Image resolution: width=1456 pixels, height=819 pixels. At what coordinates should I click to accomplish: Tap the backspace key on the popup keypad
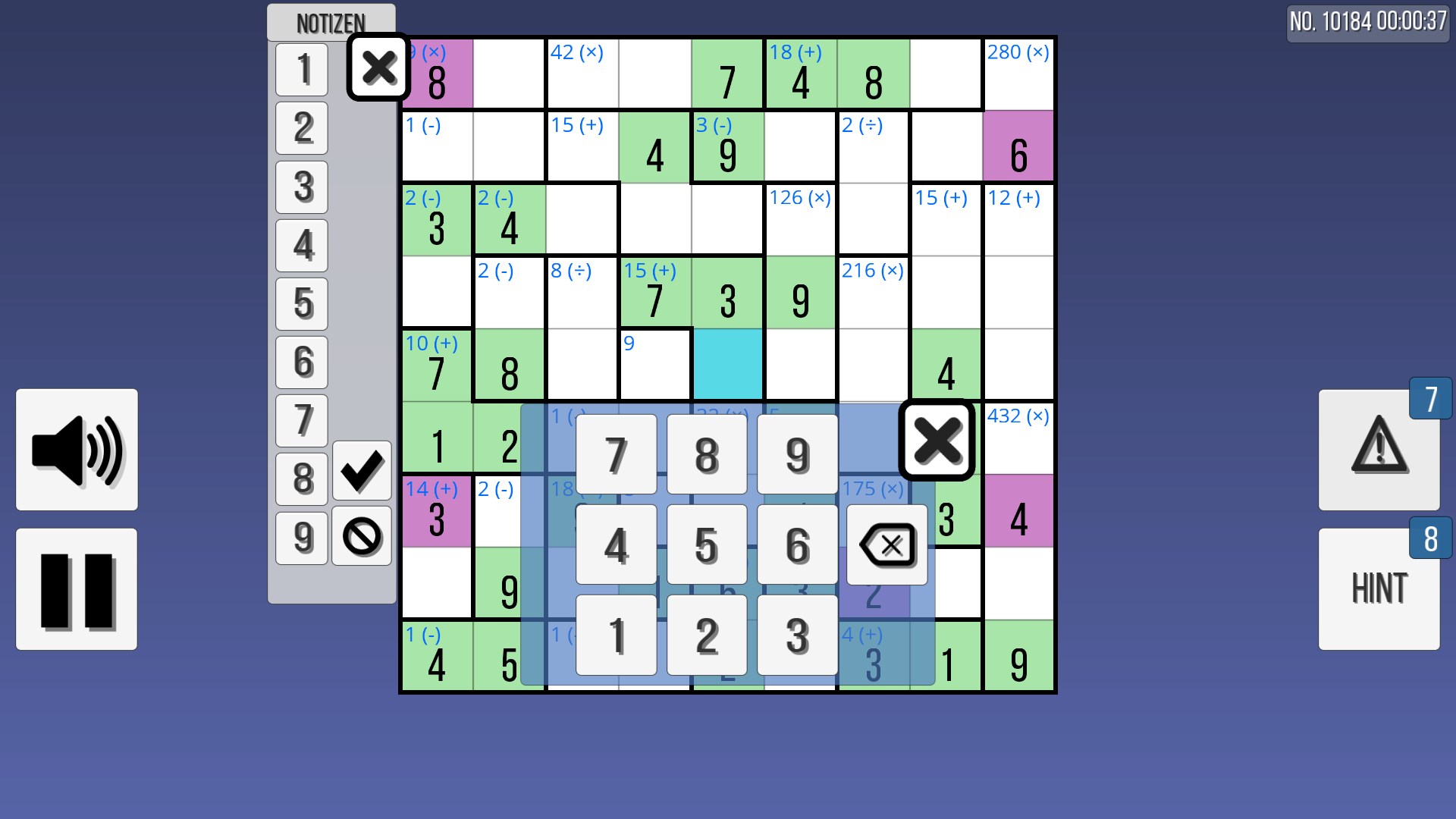point(886,544)
